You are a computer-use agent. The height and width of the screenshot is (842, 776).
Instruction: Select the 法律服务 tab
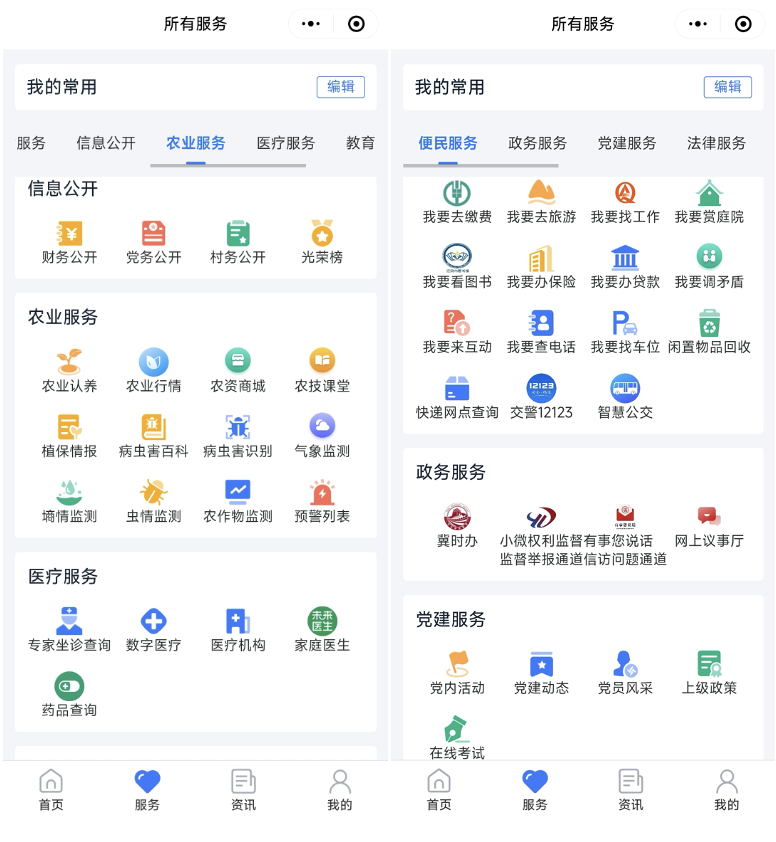716,143
